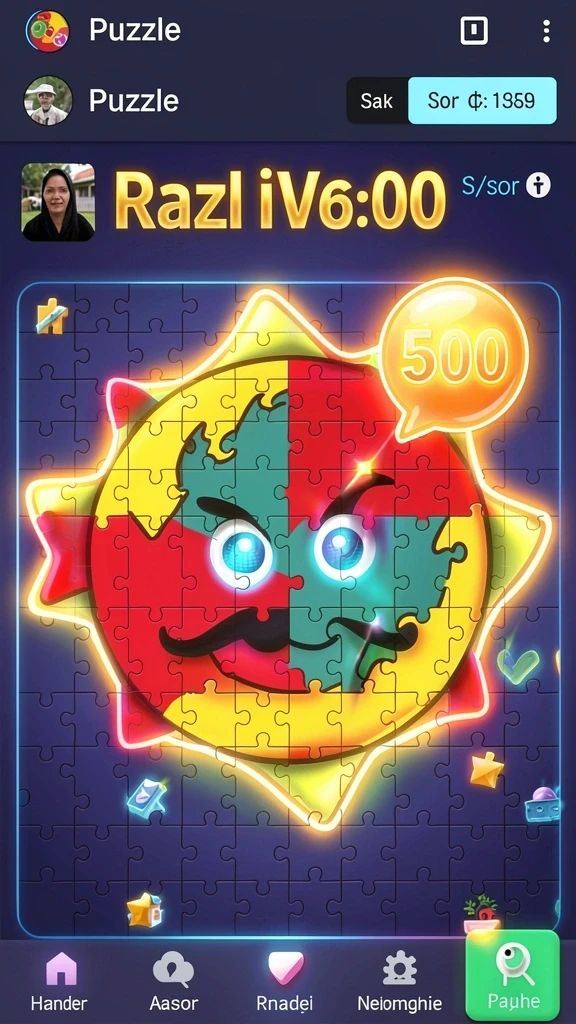Collect the 500 coin bubble
Image resolution: width=576 pixels, height=1024 pixels.
click(455, 355)
